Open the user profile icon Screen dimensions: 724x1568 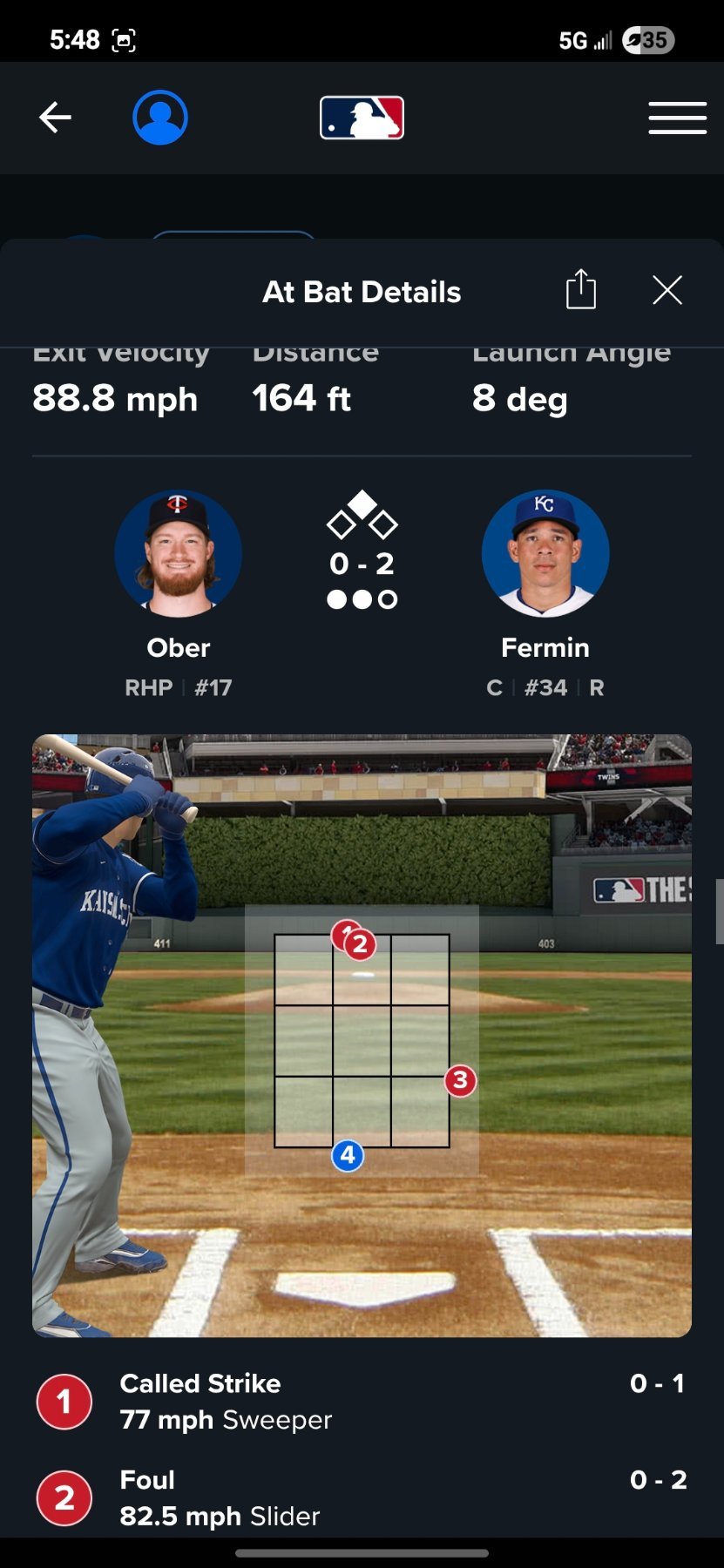(x=160, y=118)
